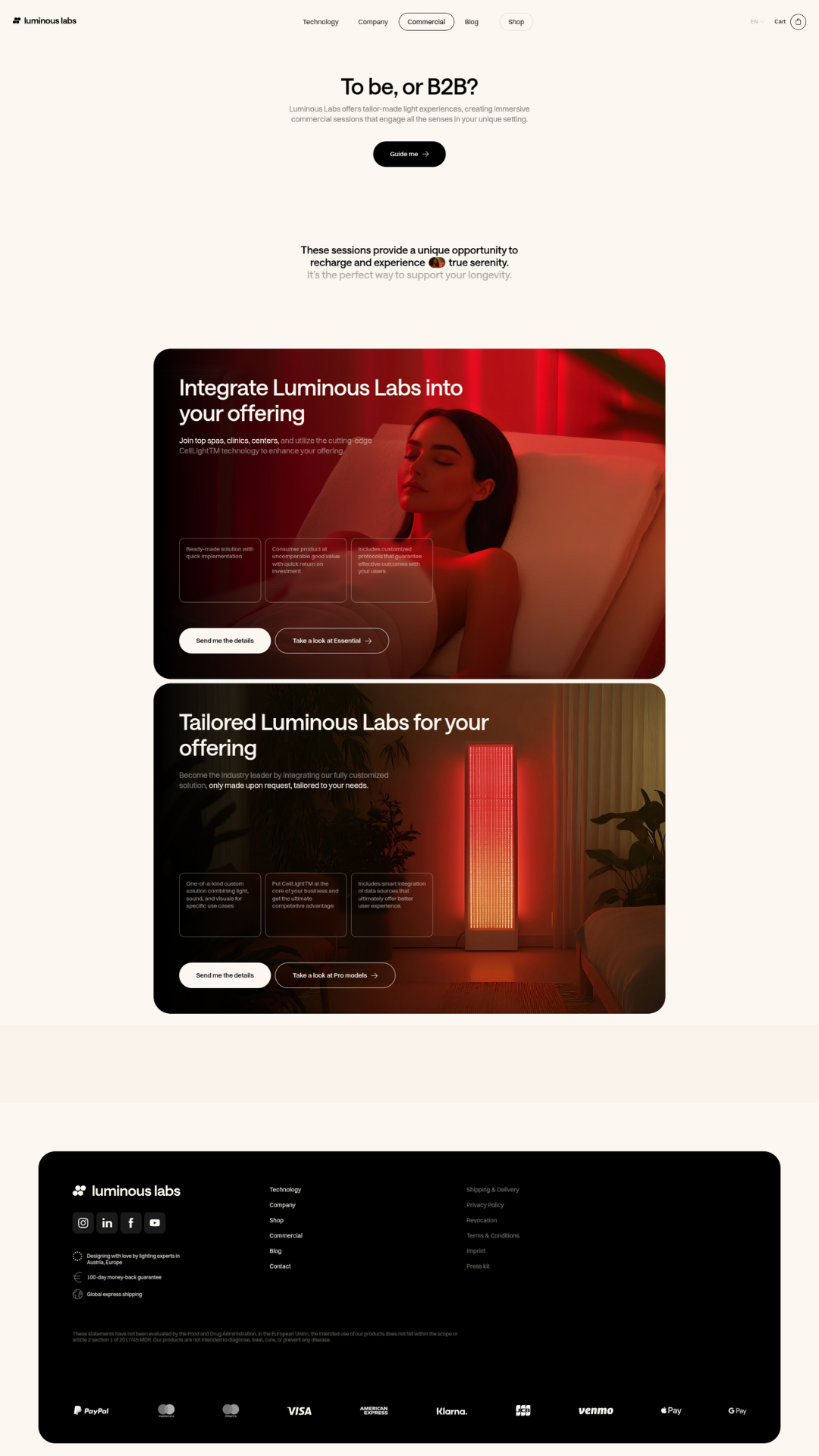The image size is (819, 1456).
Task: Open Luminous Labs Instagram page
Action: [x=83, y=1222]
